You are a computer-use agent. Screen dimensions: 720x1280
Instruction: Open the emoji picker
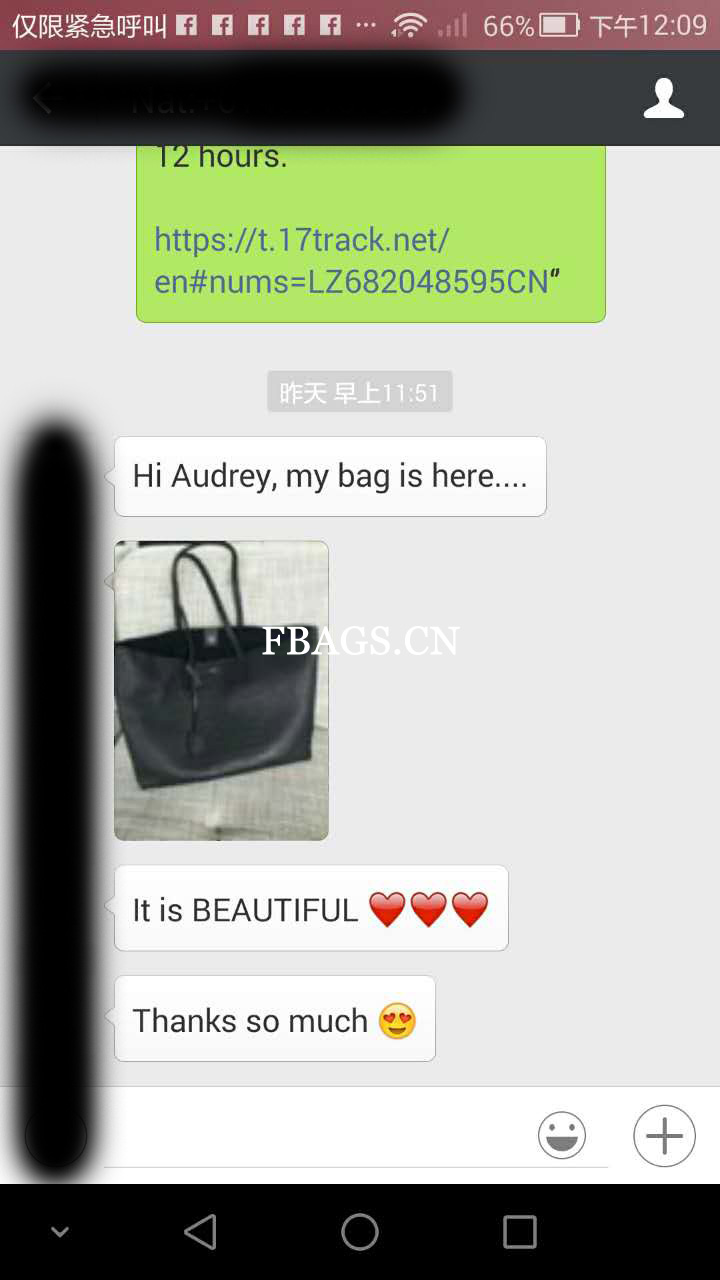click(562, 1136)
